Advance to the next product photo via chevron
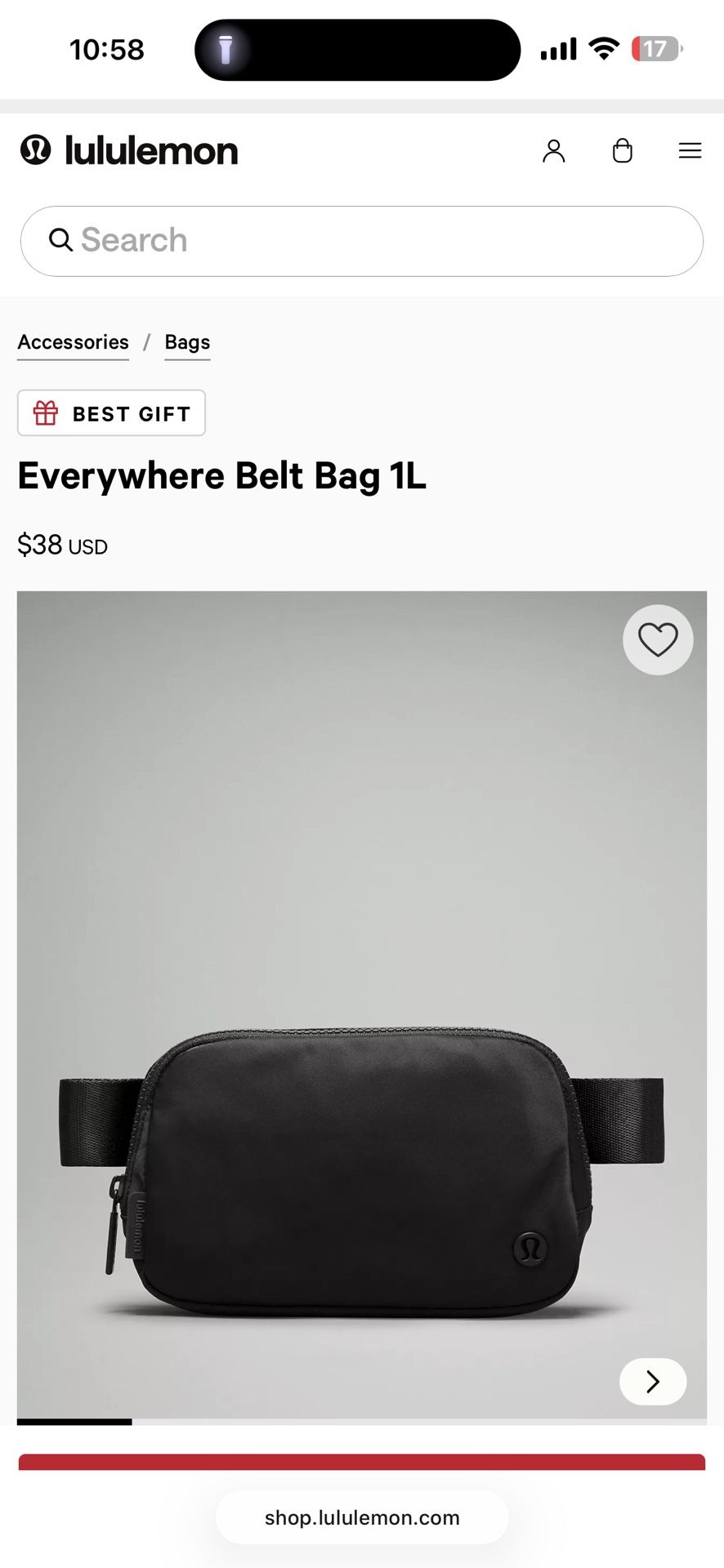Viewport: 724px width, 1568px height. coord(652,1382)
